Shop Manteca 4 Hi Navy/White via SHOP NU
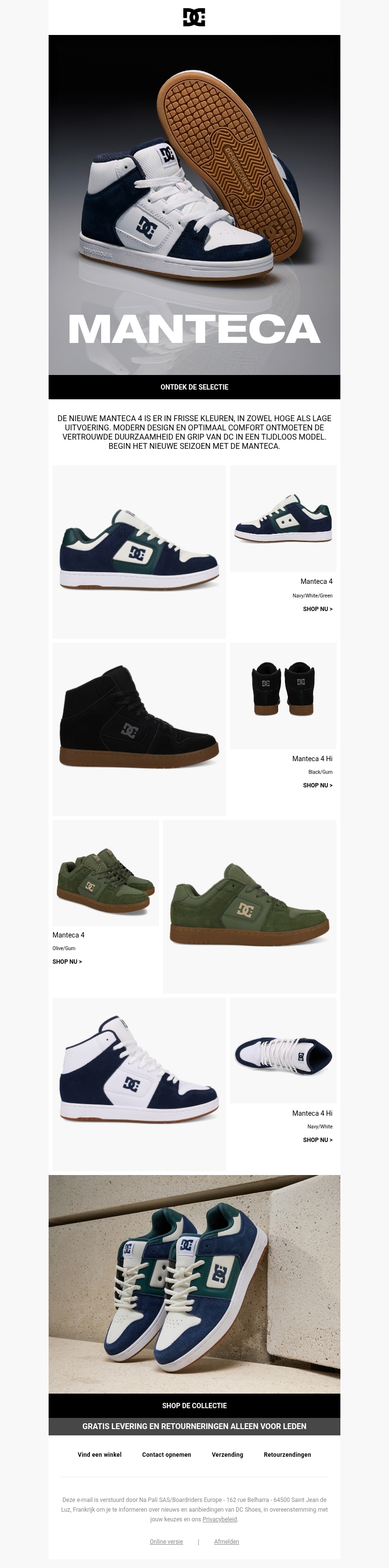The height and width of the screenshot is (1568, 389). [317, 1140]
